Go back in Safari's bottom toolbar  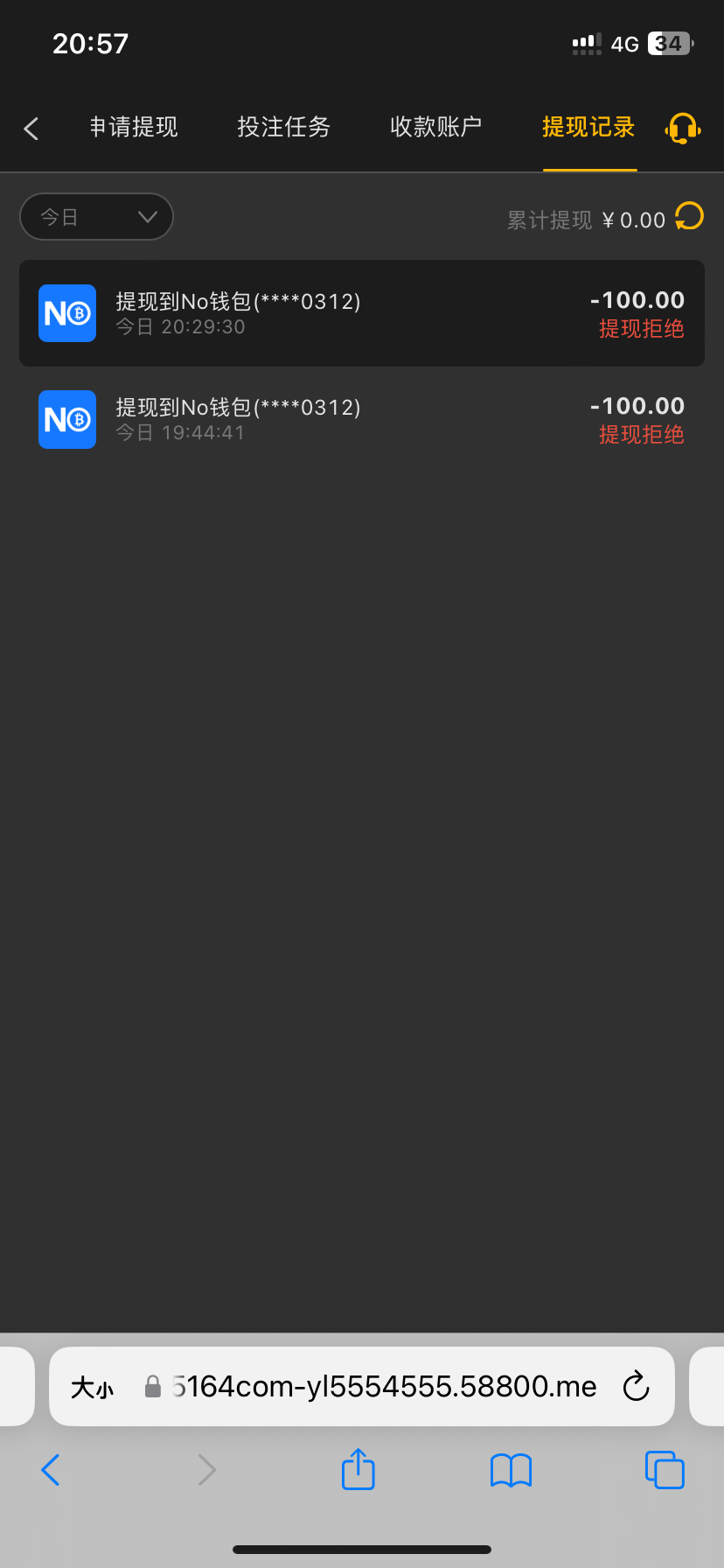[x=51, y=1470]
